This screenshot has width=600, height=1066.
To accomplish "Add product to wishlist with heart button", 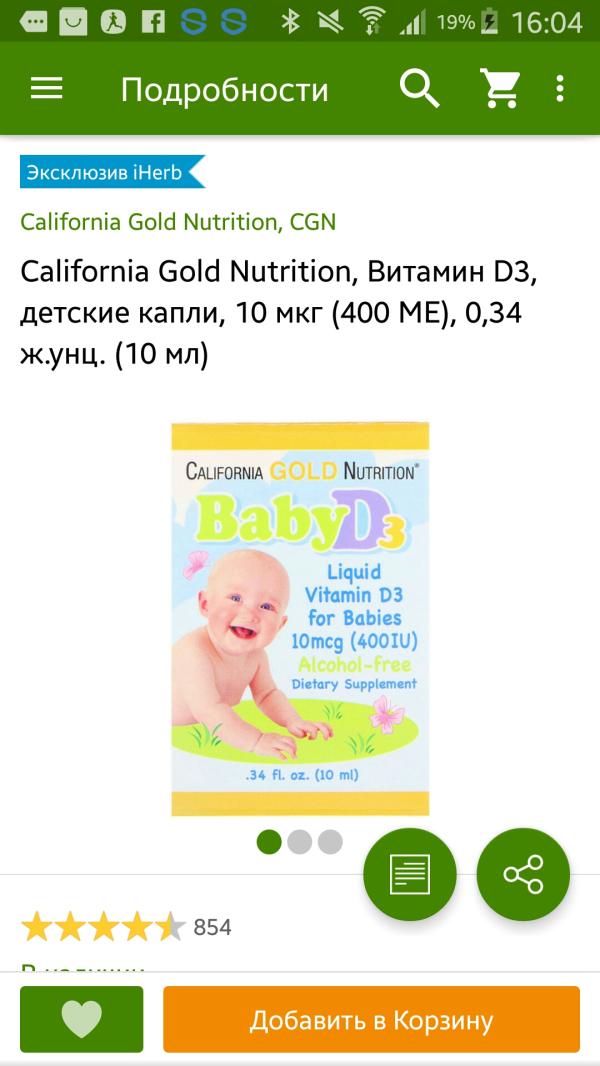I will tap(82, 1020).
